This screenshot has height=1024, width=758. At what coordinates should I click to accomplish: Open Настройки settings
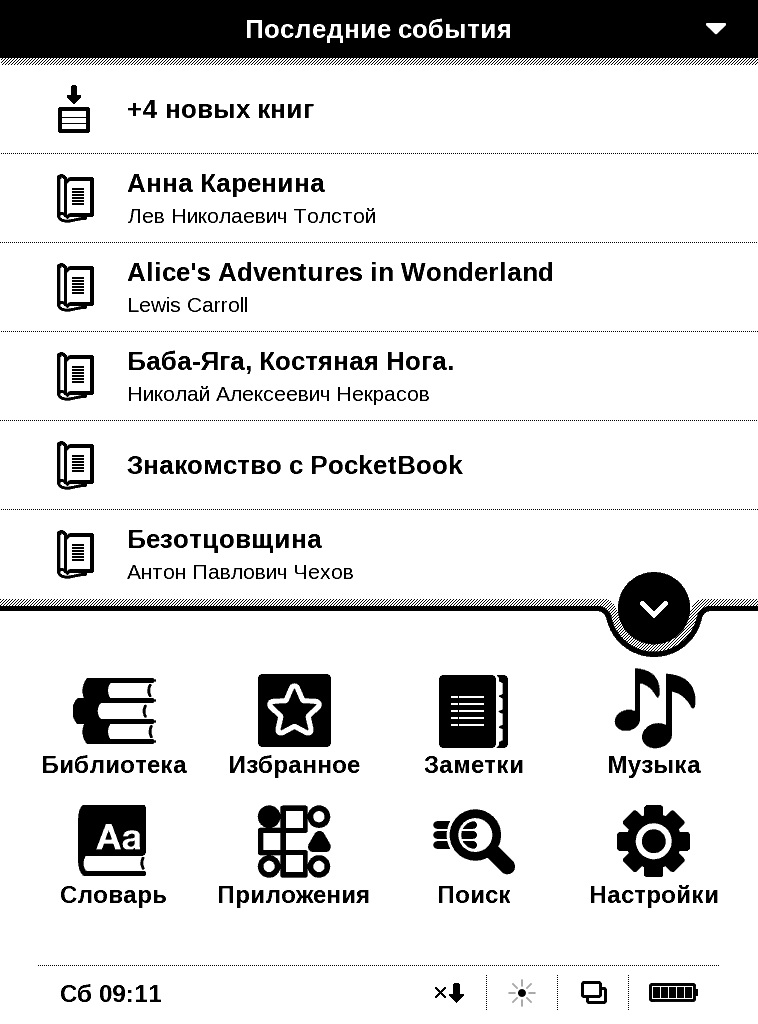pyautogui.click(x=654, y=855)
